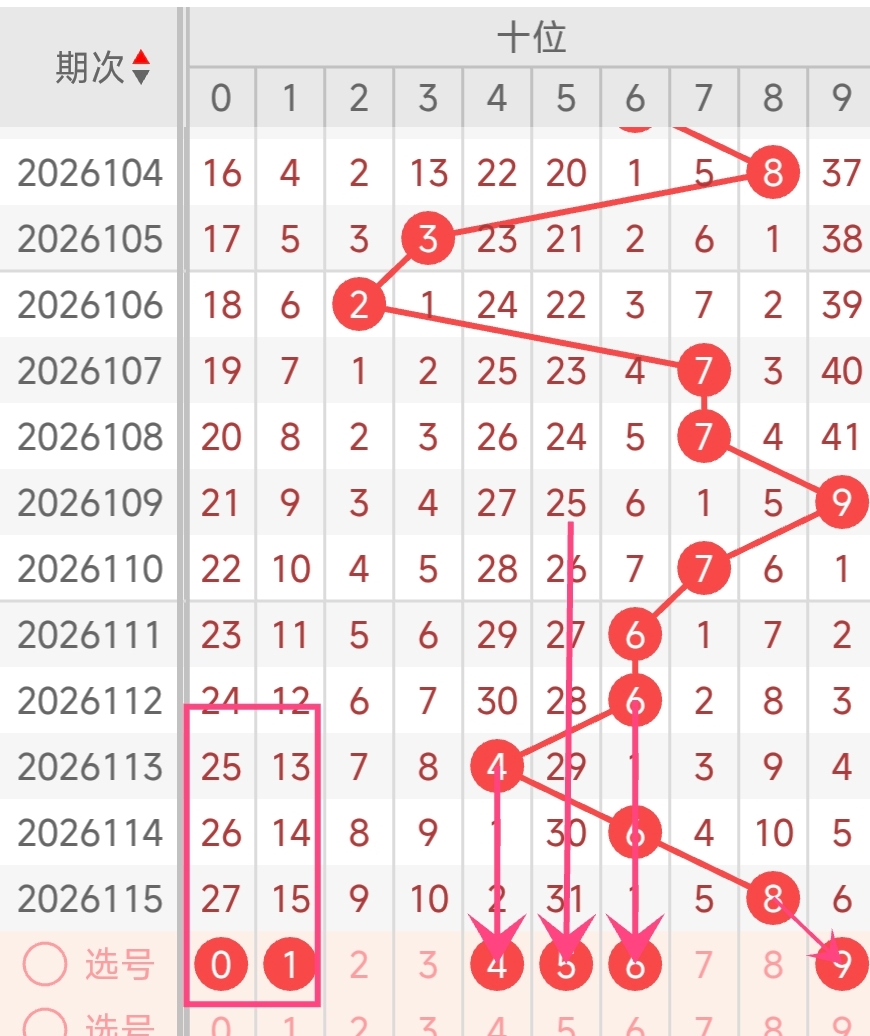
Task: Select number 3 in the first 选号 row
Action: click(428, 965)
